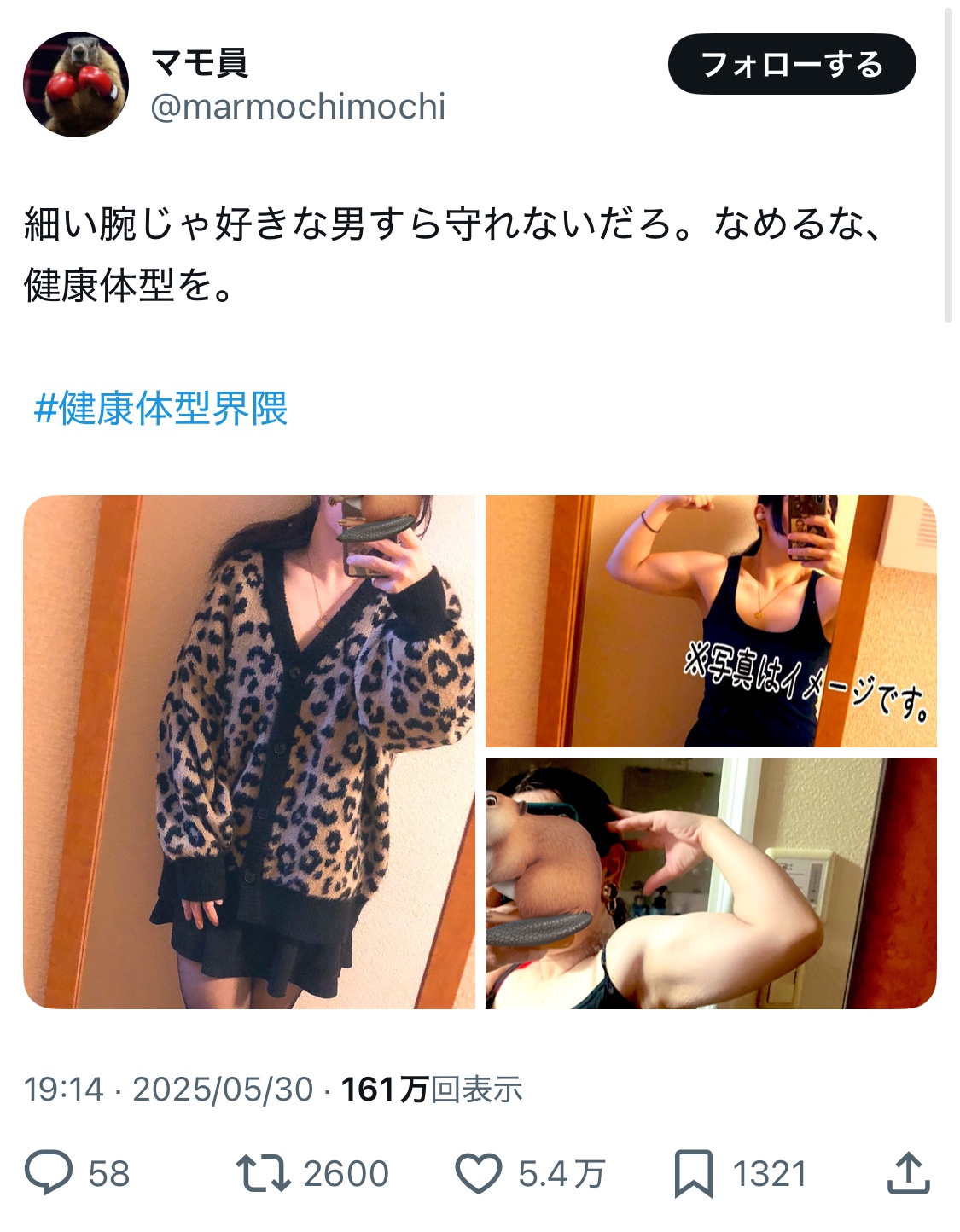Repost this tweet
960x1232 pixels.
264,1173
